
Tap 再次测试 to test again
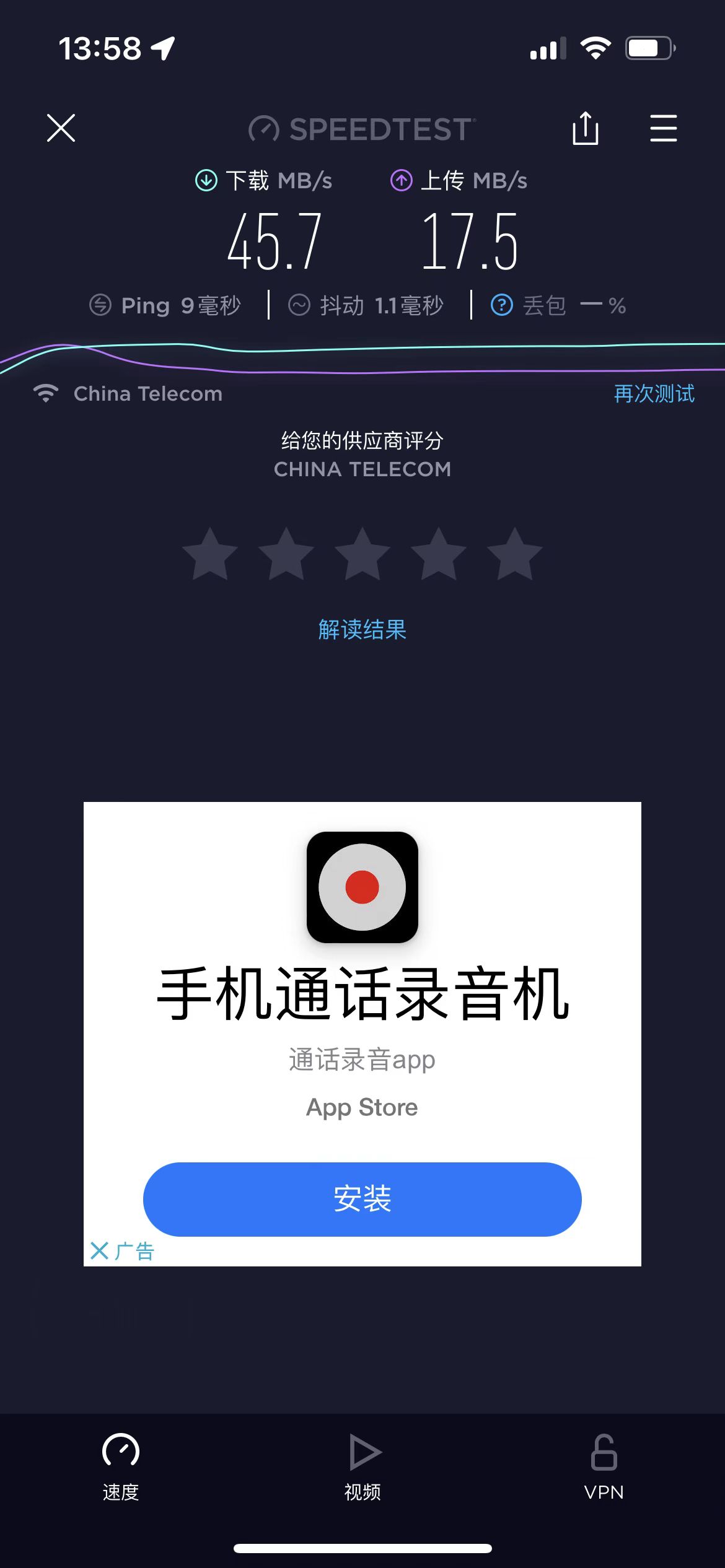654,394
